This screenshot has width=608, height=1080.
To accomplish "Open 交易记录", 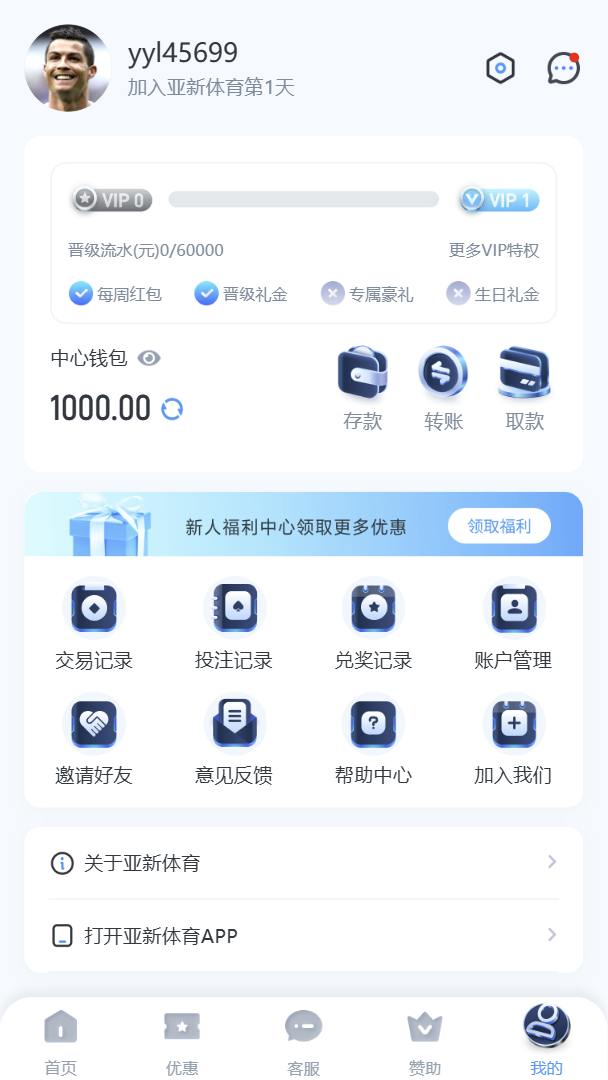I will click(94, 625).
